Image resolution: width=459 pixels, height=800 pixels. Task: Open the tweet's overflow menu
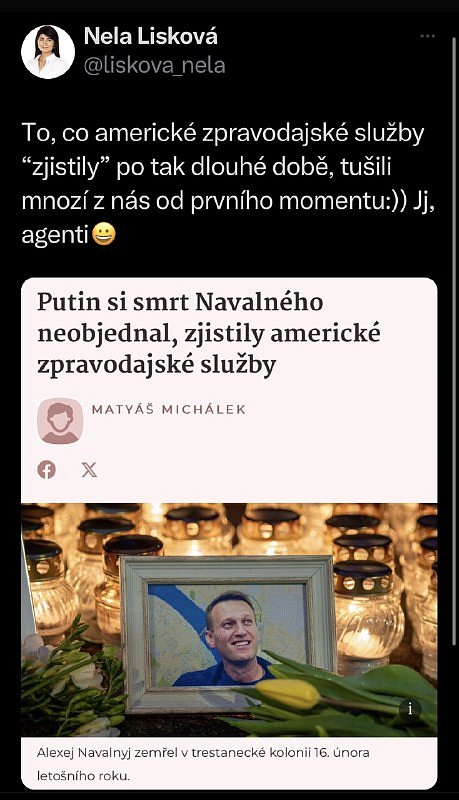427,36
